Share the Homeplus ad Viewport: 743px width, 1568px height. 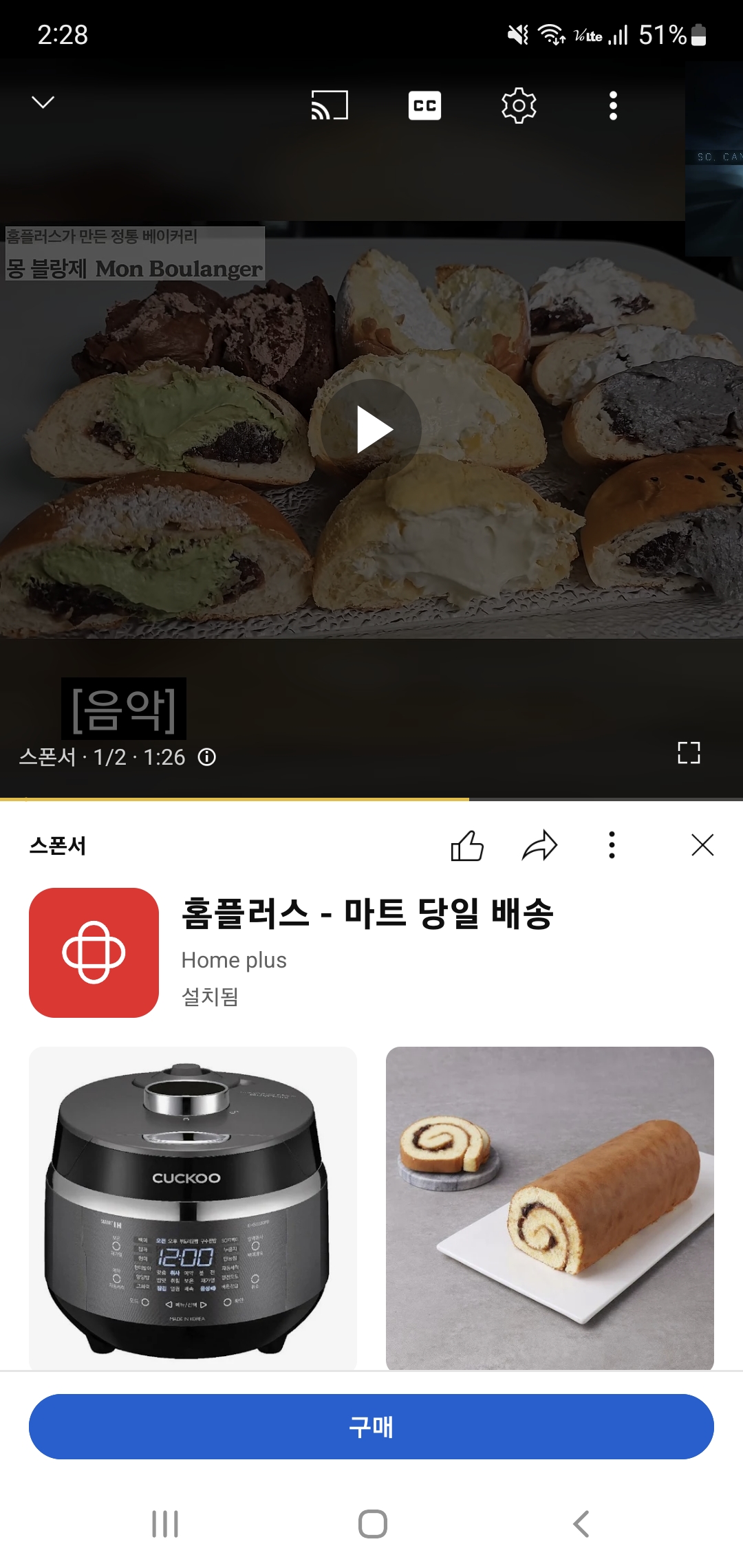(x=539, y=845)
